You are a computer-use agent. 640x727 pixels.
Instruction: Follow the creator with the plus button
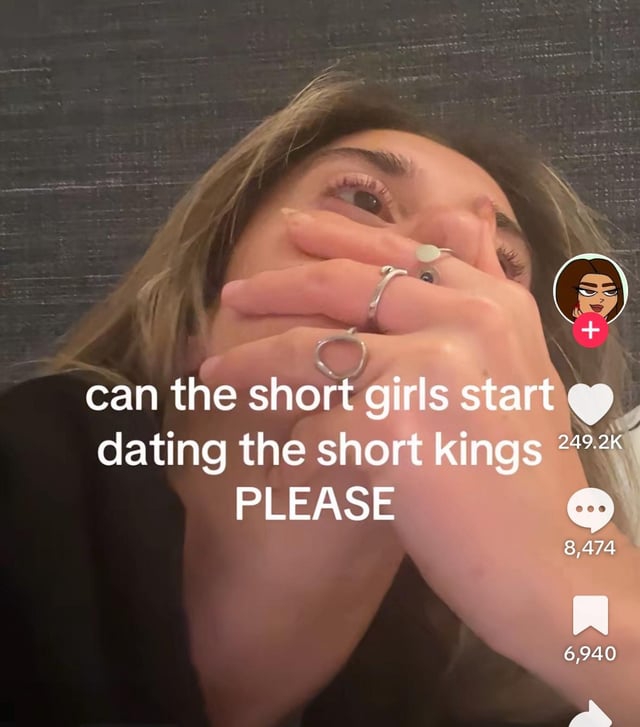[x=591, y=330]
